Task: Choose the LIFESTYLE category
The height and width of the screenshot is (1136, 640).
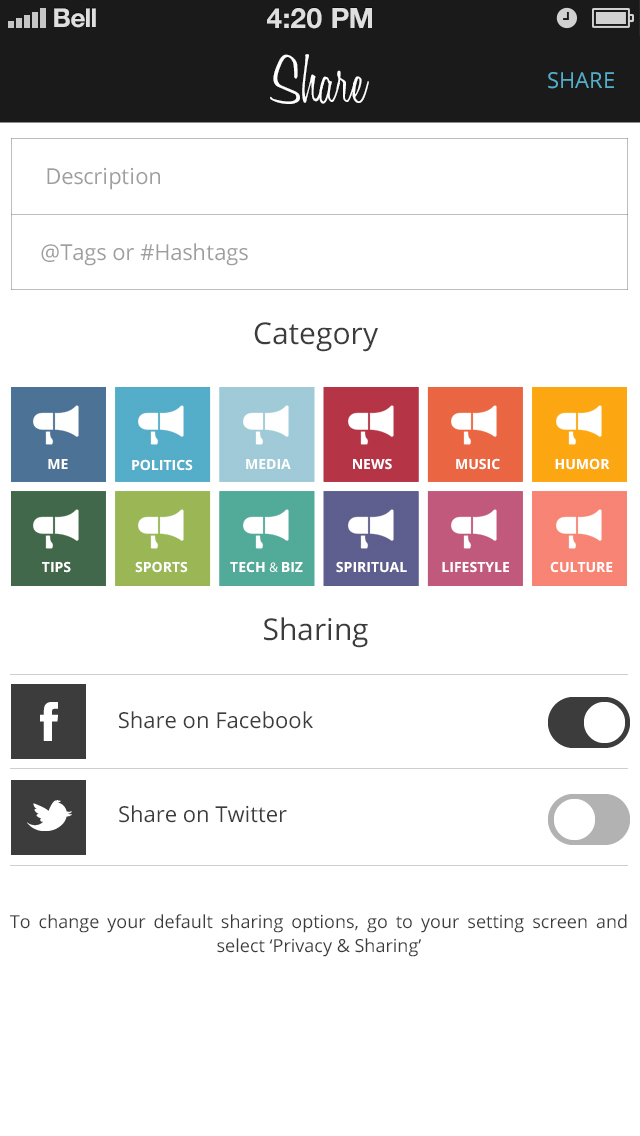Action: pos(475,538)
